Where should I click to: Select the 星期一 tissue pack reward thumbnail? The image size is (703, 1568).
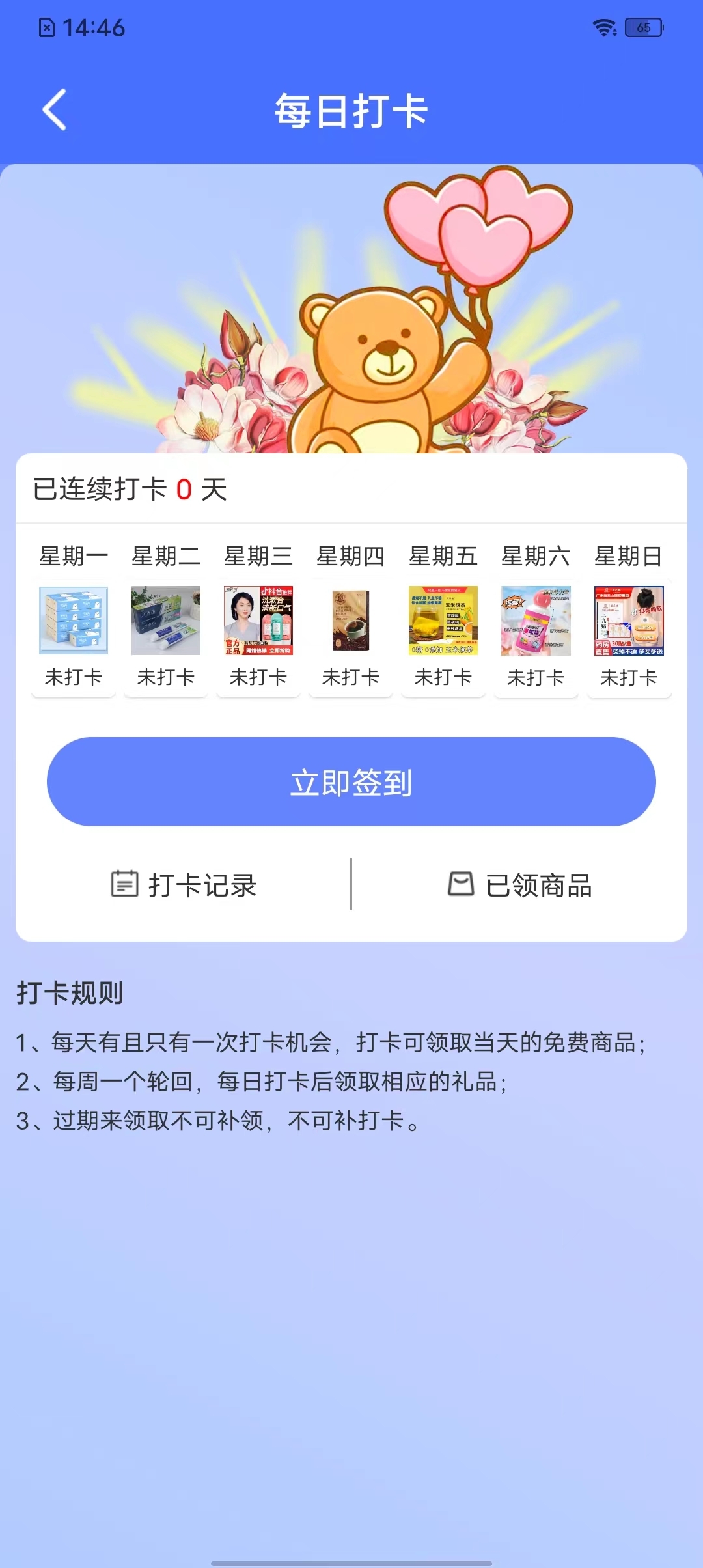(73, 622)
